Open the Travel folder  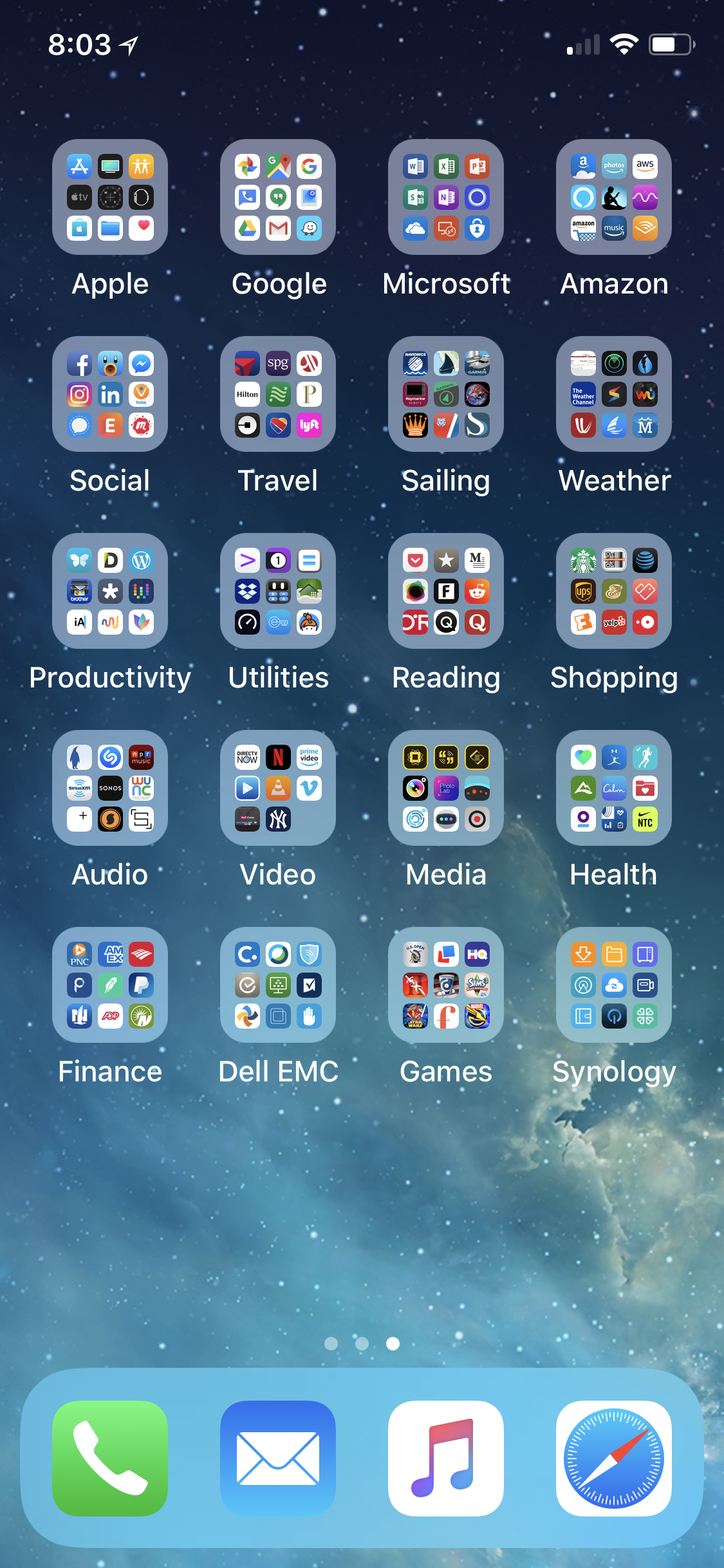(278, 394)
